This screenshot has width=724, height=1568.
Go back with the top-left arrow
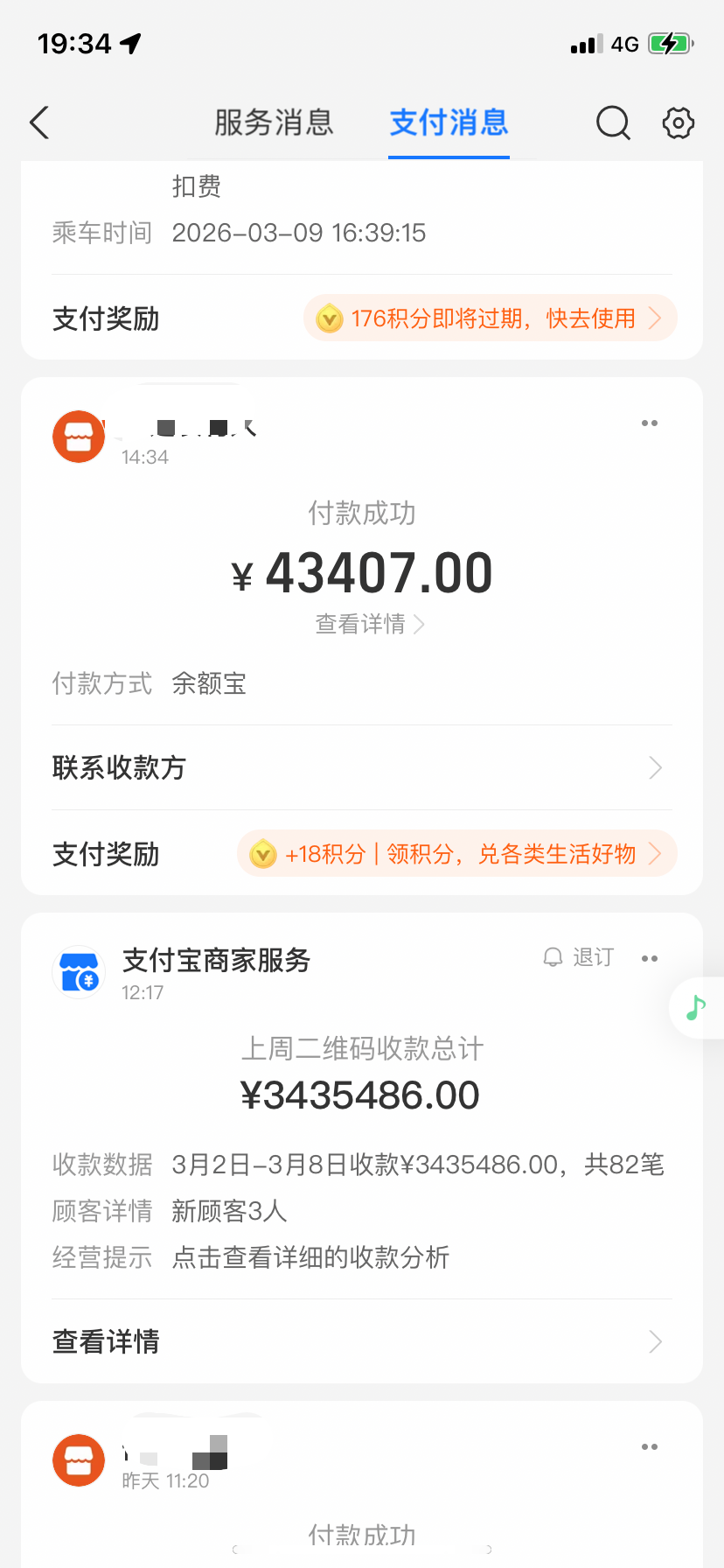pyautogui.click(x=39, y=123)
